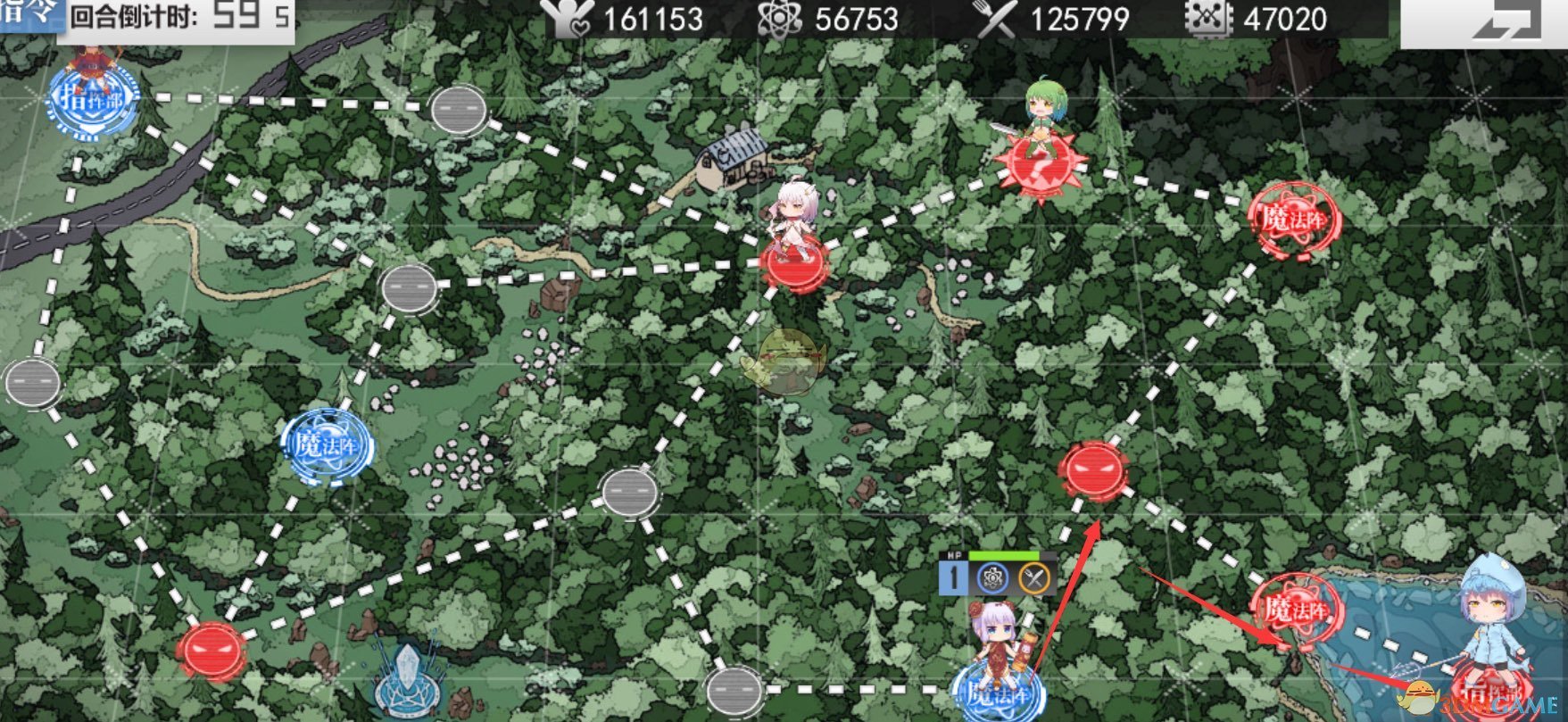Tap the enemy node with the white-haired girl
Screen dimensions: 1568x722
793,261
